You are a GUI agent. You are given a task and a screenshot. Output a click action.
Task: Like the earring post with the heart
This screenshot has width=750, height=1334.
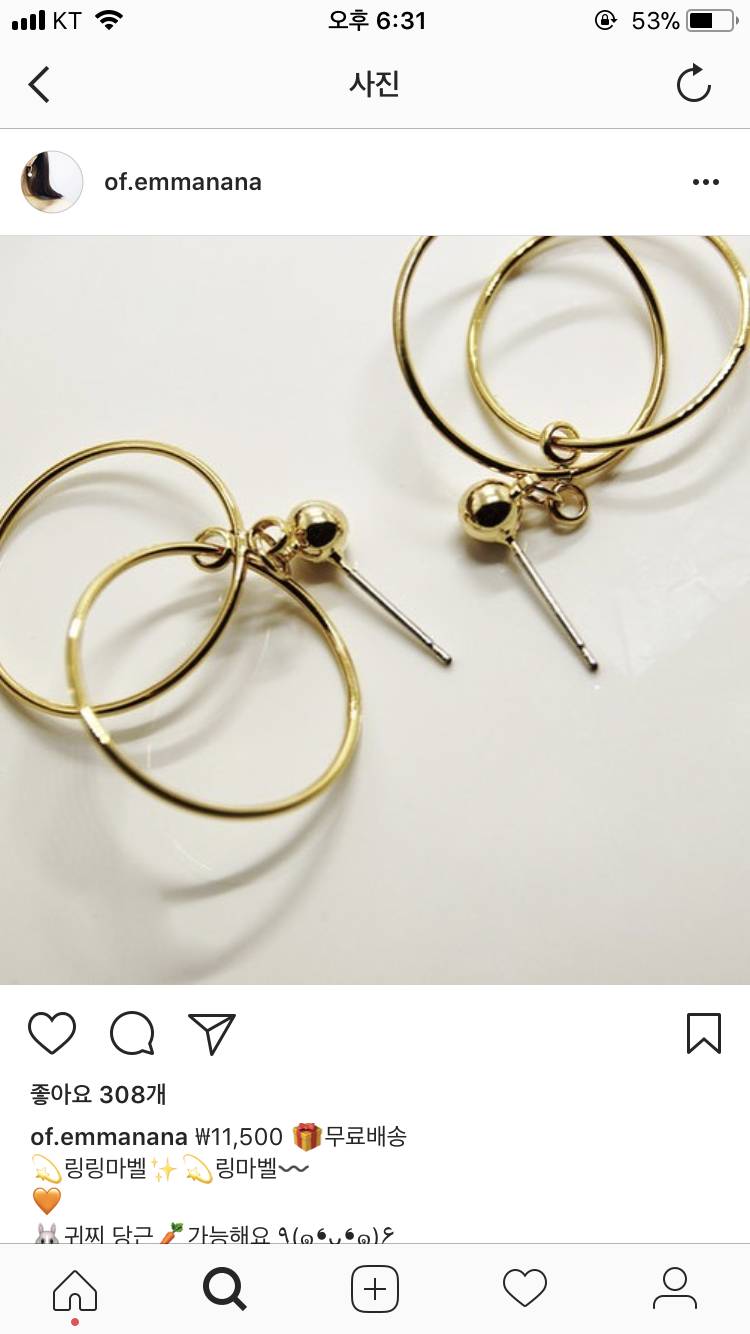[x=52, y=1033]
